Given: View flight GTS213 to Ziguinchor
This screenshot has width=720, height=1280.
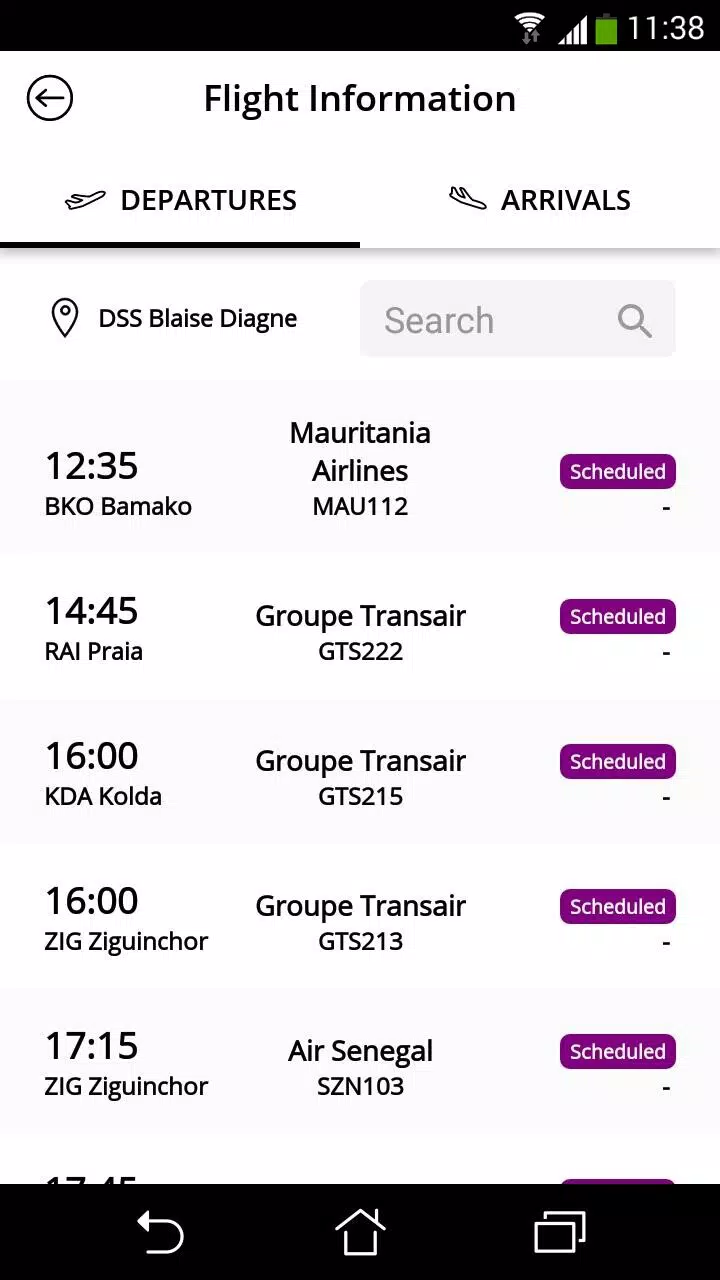Looking at the screenshot, I should [360, 916].
